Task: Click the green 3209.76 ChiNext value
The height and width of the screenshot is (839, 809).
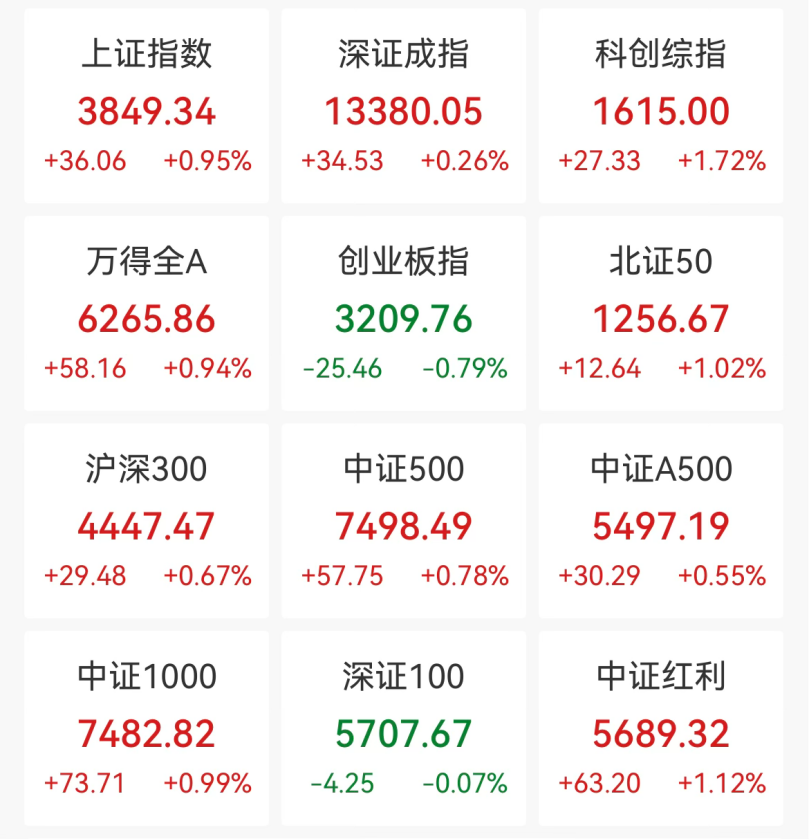Action: (x=403, y=319)
